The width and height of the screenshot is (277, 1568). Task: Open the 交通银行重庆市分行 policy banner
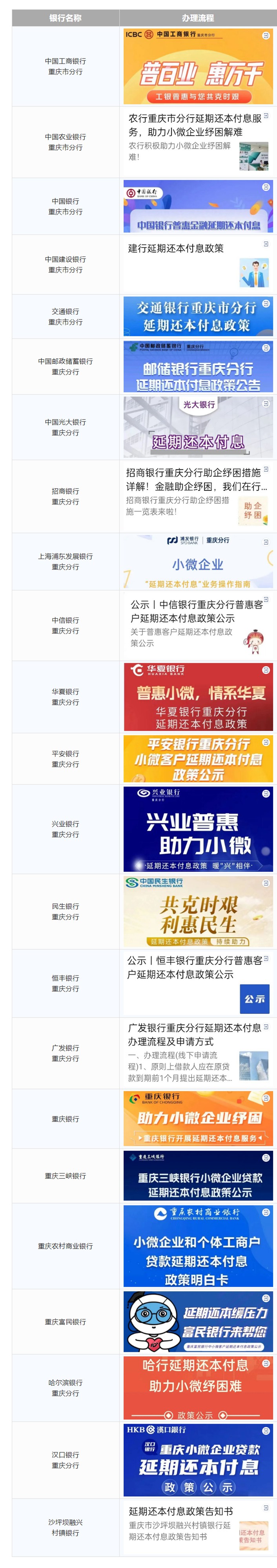pyautogui.click(x=198, y=317)
